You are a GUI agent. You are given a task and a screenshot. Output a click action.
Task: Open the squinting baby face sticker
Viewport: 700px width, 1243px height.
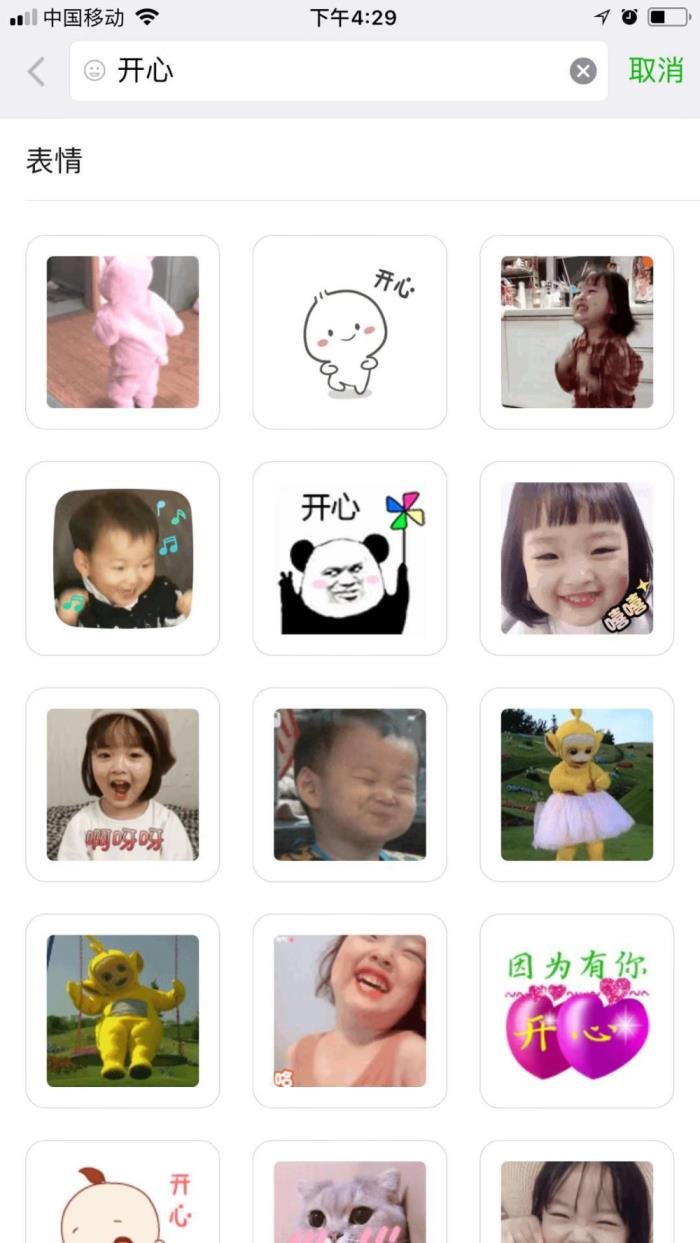click(349, 784)
